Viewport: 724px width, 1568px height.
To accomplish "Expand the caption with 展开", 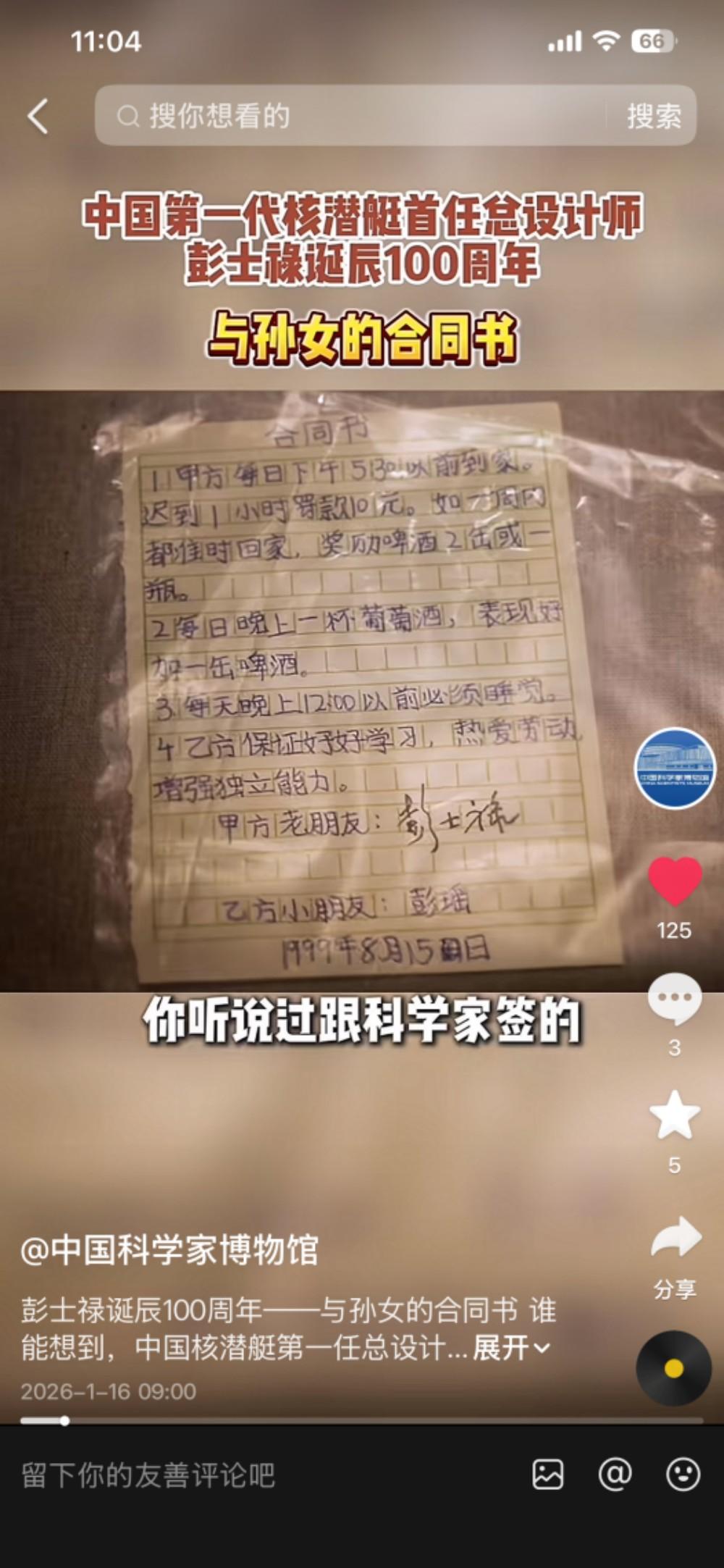I will pos(510,1348).
